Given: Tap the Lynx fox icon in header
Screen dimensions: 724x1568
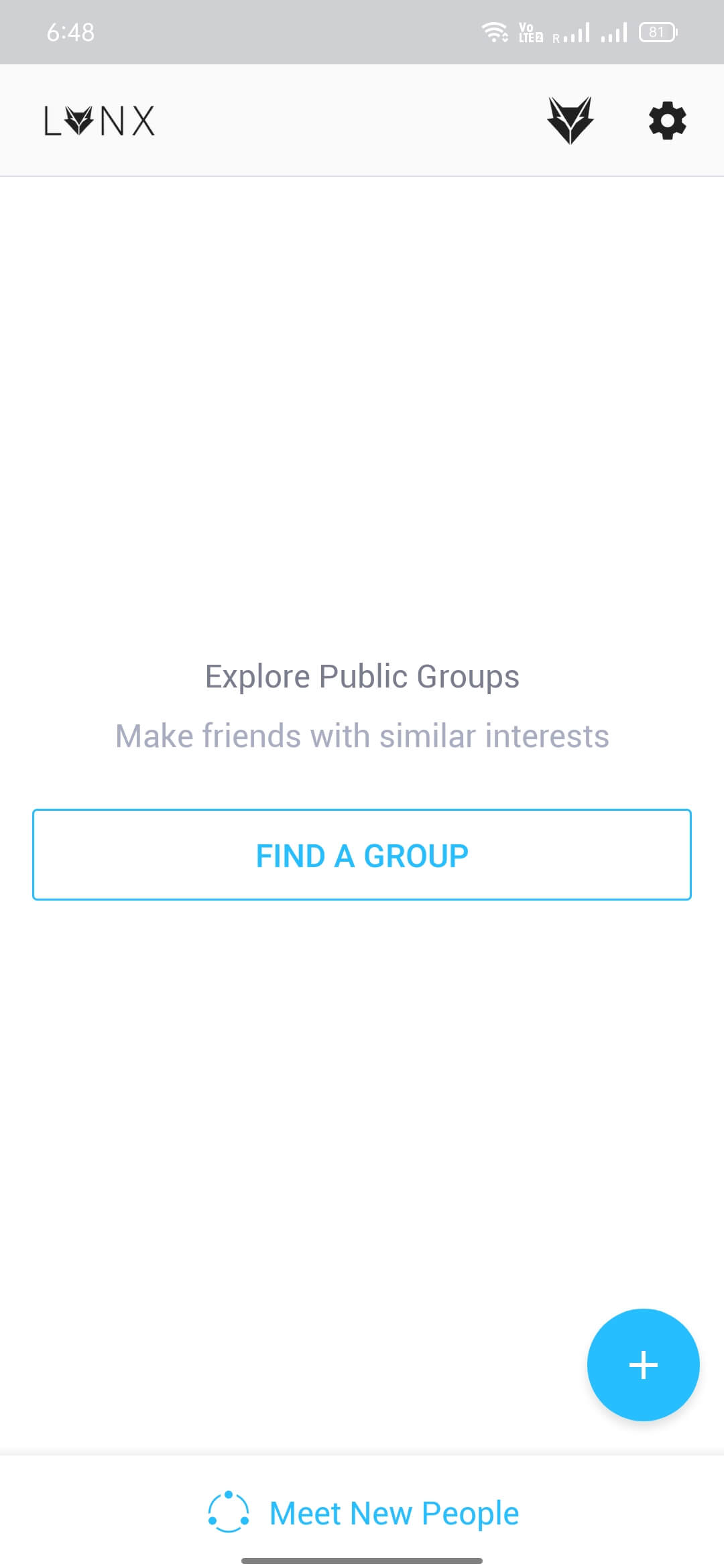Looking at the screenshot, I should click(570, 121).
